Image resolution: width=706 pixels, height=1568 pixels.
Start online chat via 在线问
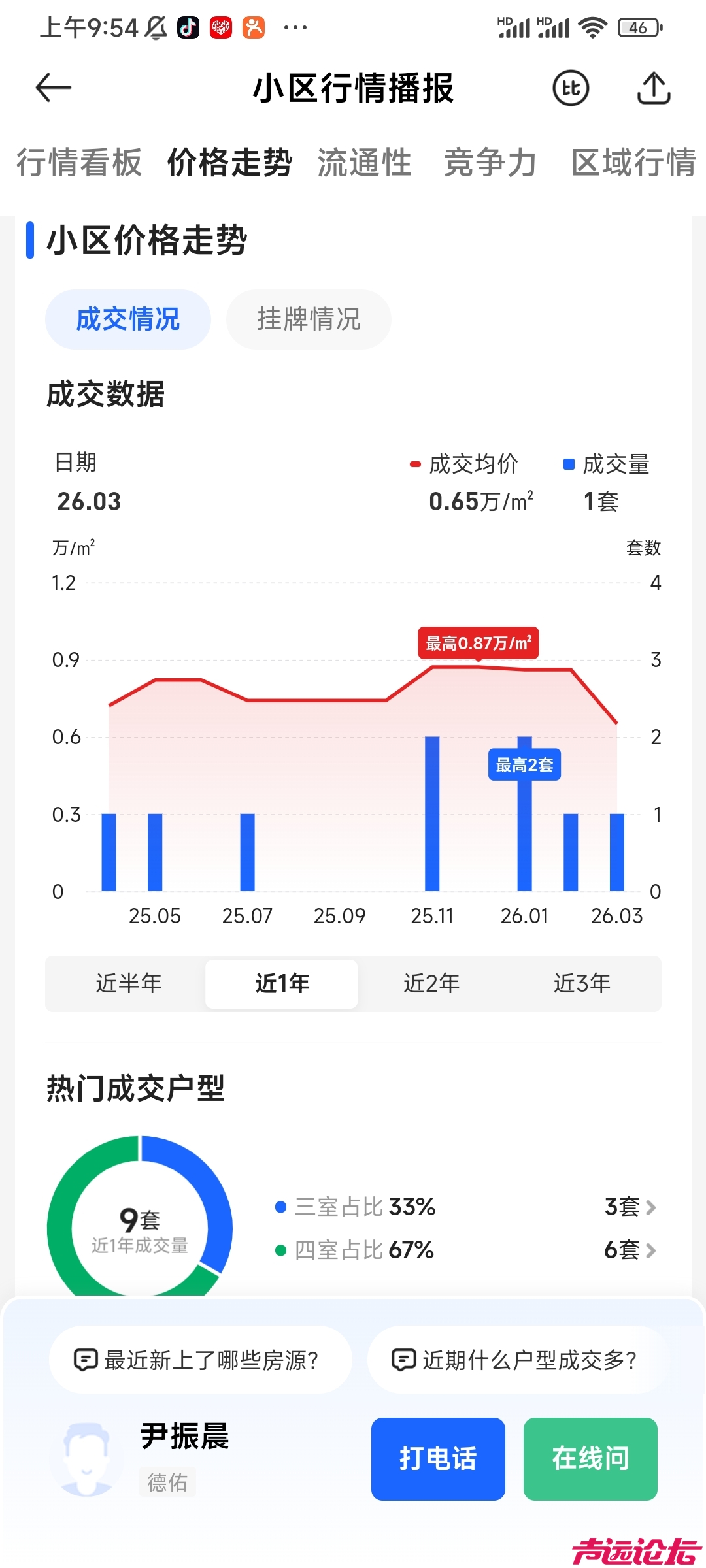tap(590, 1458)
